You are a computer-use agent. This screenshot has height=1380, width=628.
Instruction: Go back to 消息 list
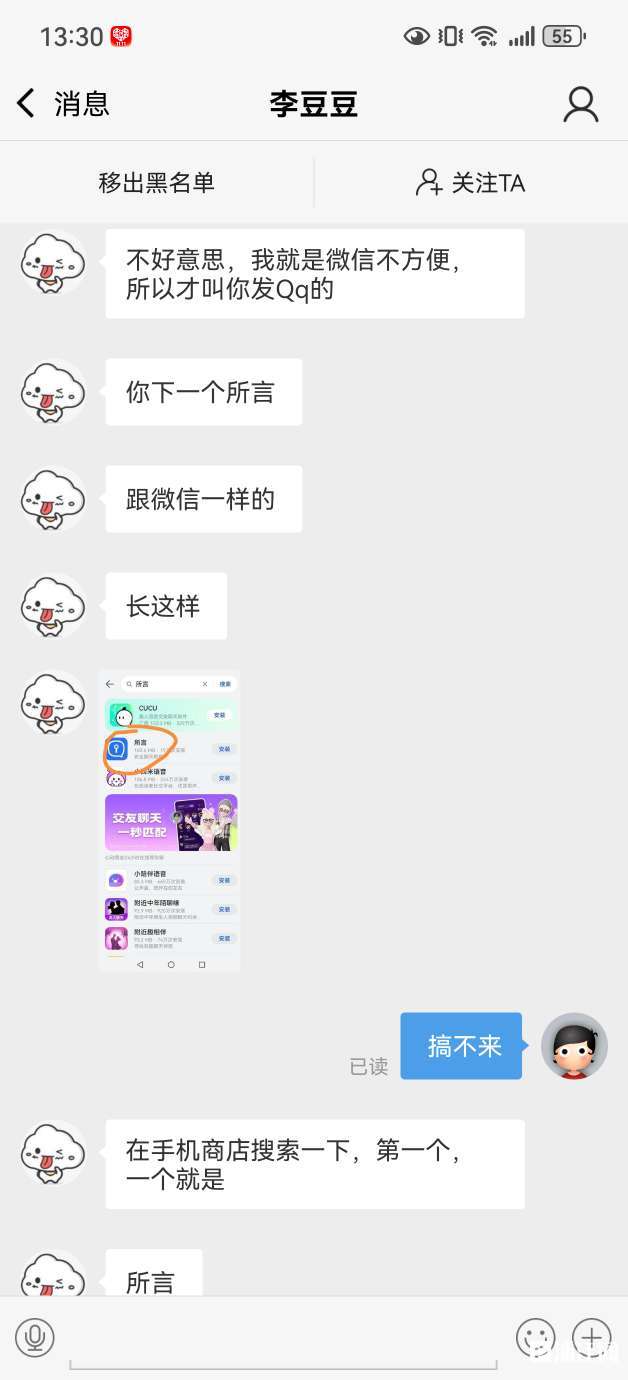(x=62, y=104)
